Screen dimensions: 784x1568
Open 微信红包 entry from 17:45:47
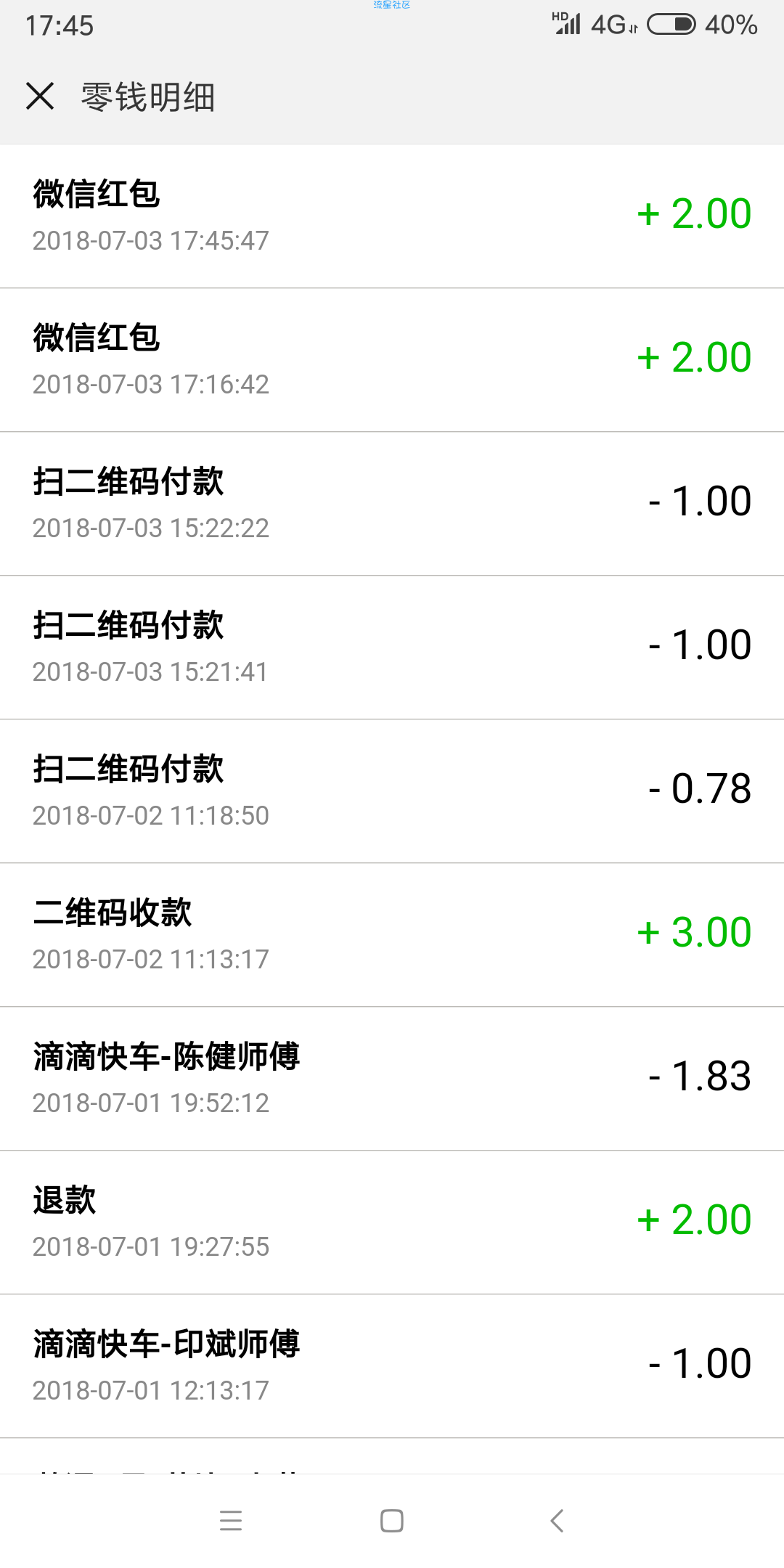pos(392,216)
